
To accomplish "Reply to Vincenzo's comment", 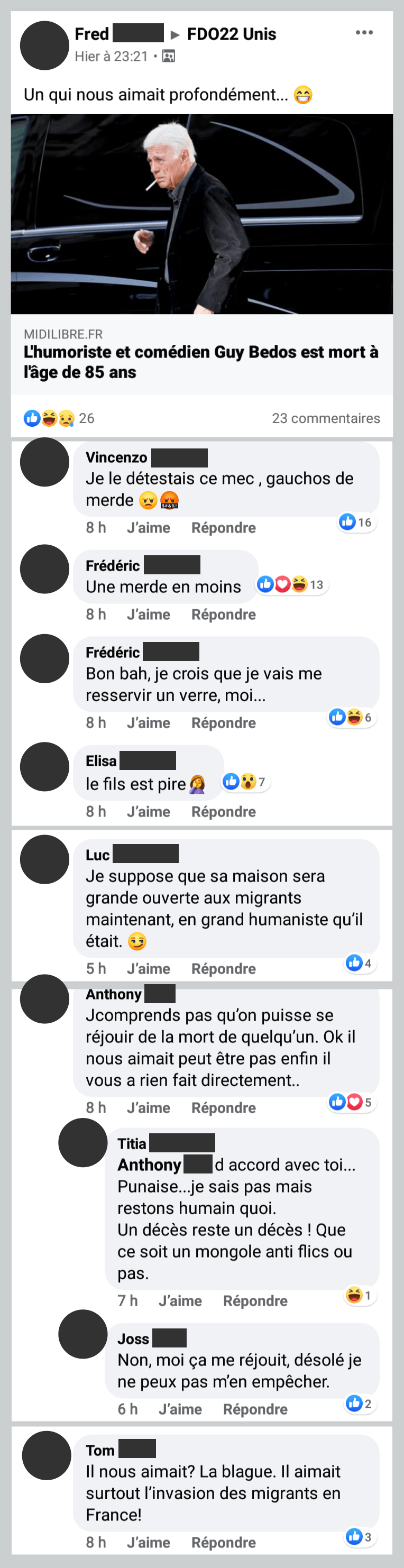I will click(x=223, y=528).
